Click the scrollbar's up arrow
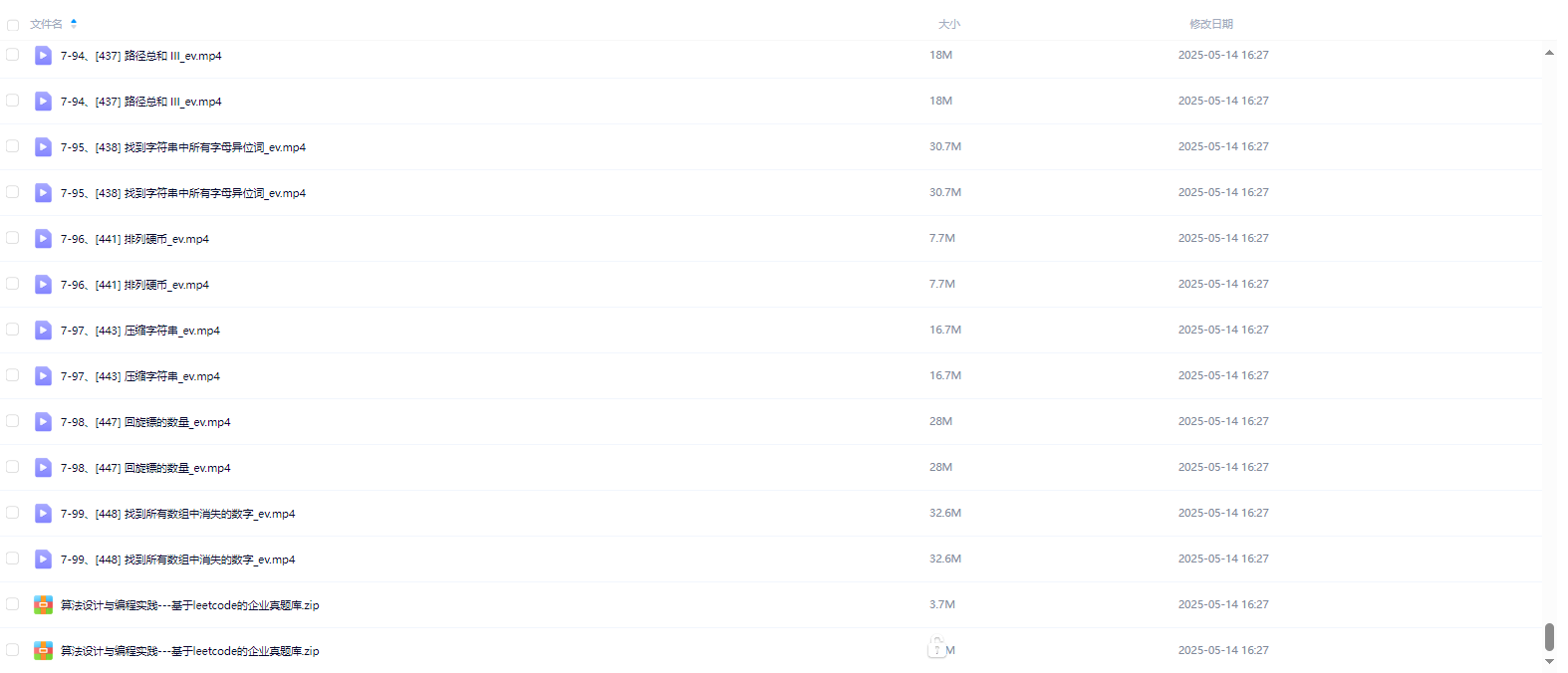The image size is (1568, 673). pyautogui.click(x=1549, y=53)
